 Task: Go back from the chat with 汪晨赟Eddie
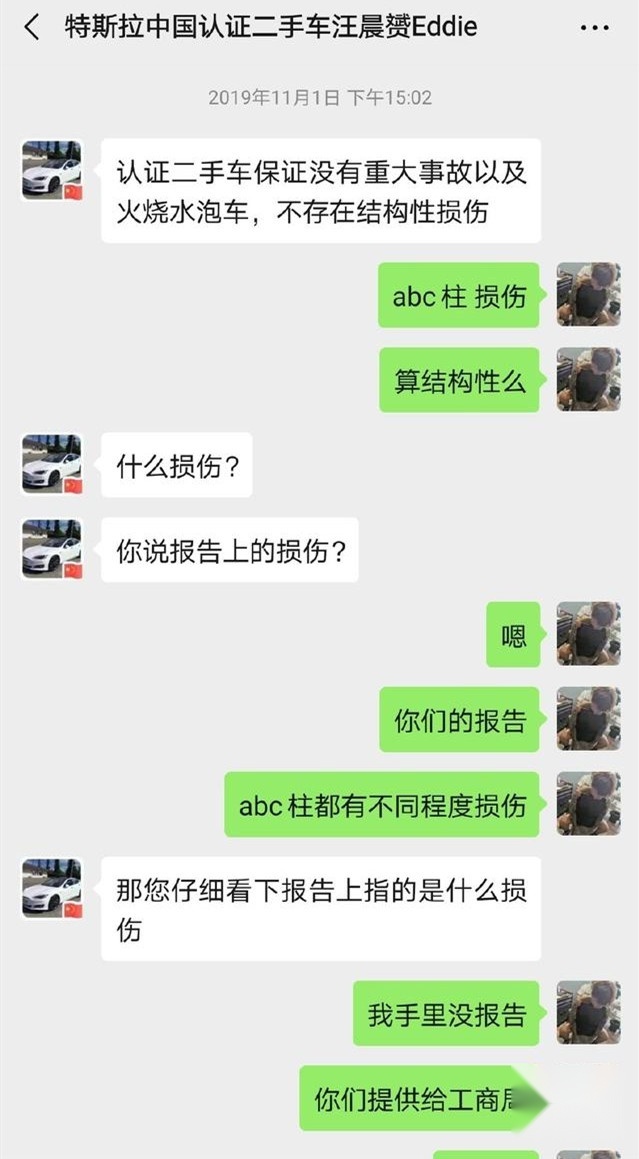(32, 27)
